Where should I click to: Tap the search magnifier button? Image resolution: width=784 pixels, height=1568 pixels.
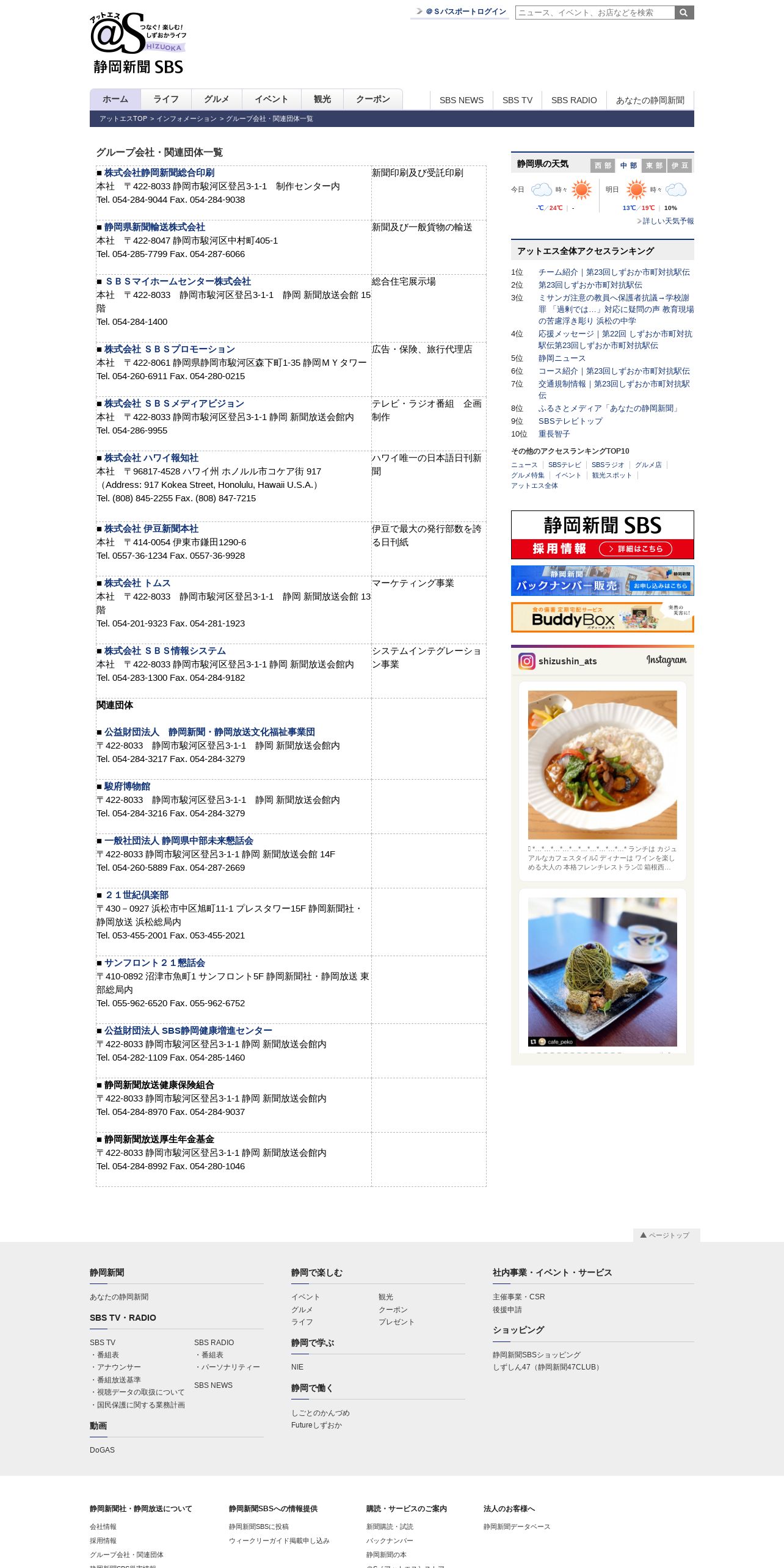pos(684,12)
